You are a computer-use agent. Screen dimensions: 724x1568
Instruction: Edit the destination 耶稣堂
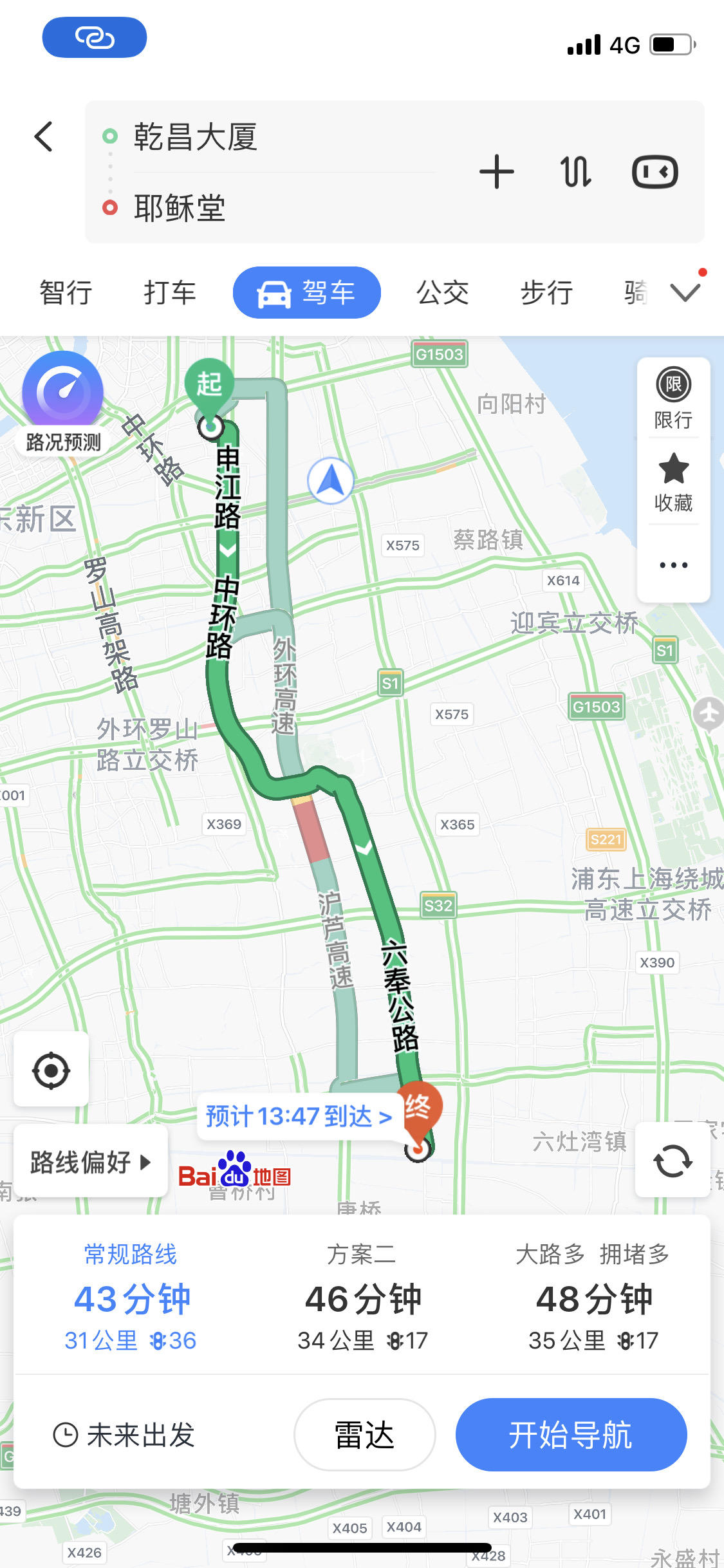point(180,208)
